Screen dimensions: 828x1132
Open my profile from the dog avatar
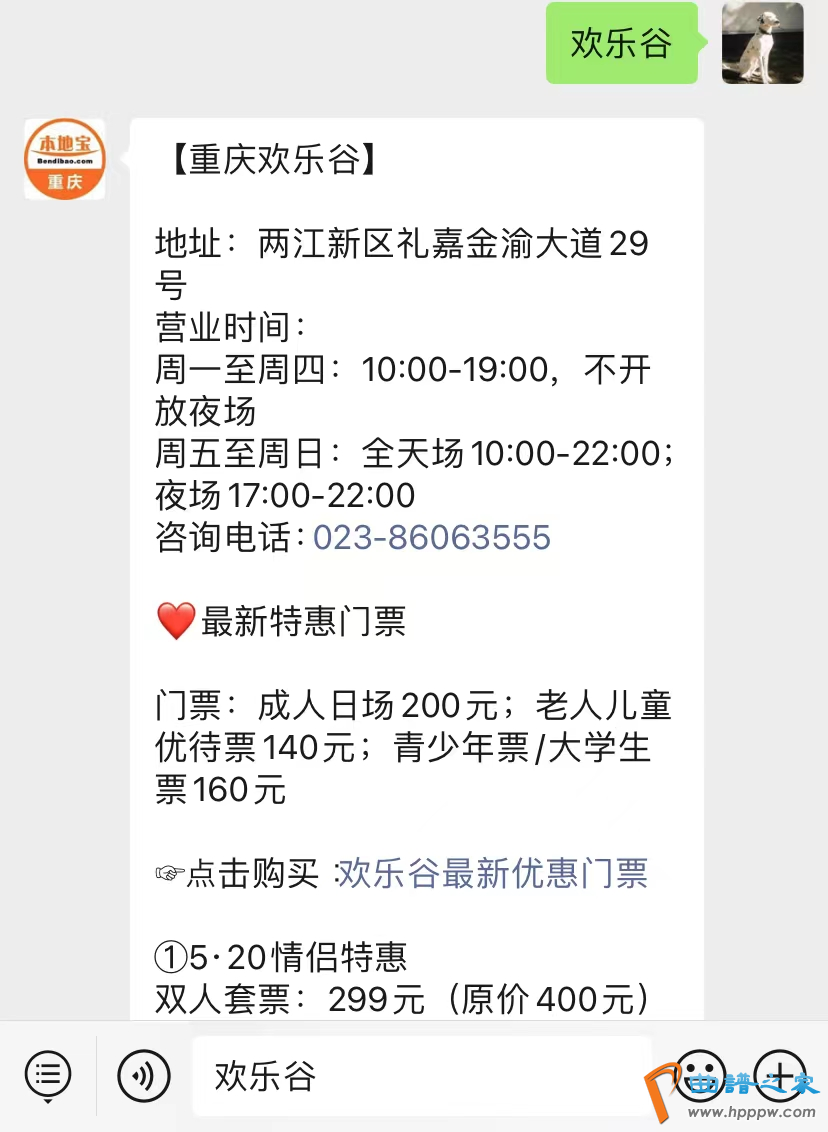tap(762, 43)
